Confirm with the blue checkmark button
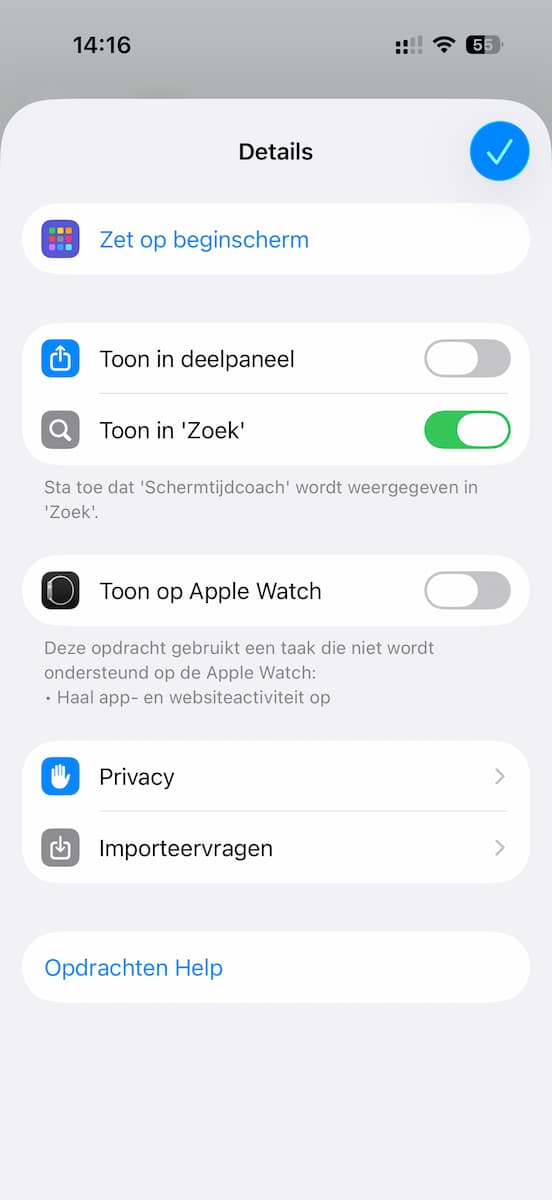This screenshot has width=552, height=1200. pyautogui.click(x=499, y=151)
